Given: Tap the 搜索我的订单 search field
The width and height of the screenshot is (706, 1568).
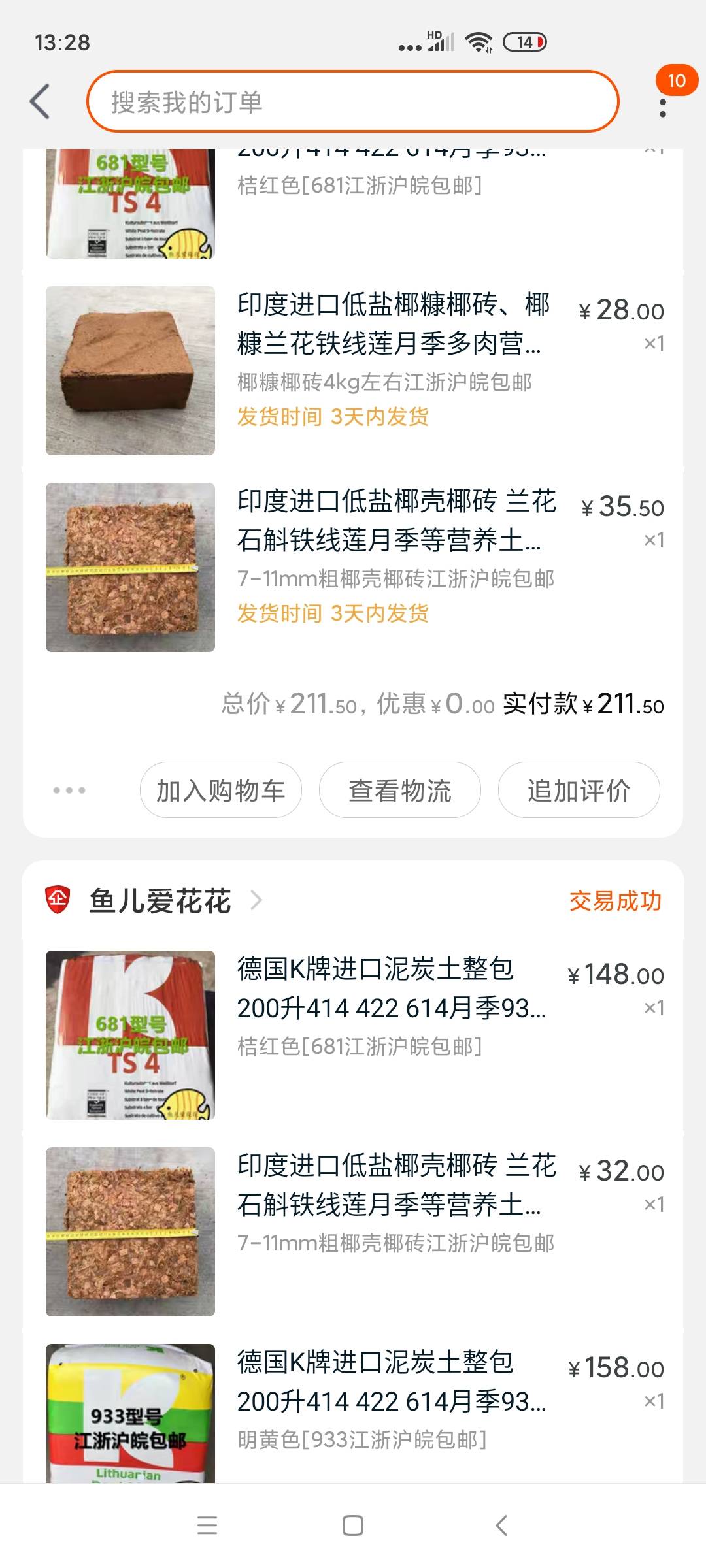Looking at the screenshot, I should [x=353, y=102].
